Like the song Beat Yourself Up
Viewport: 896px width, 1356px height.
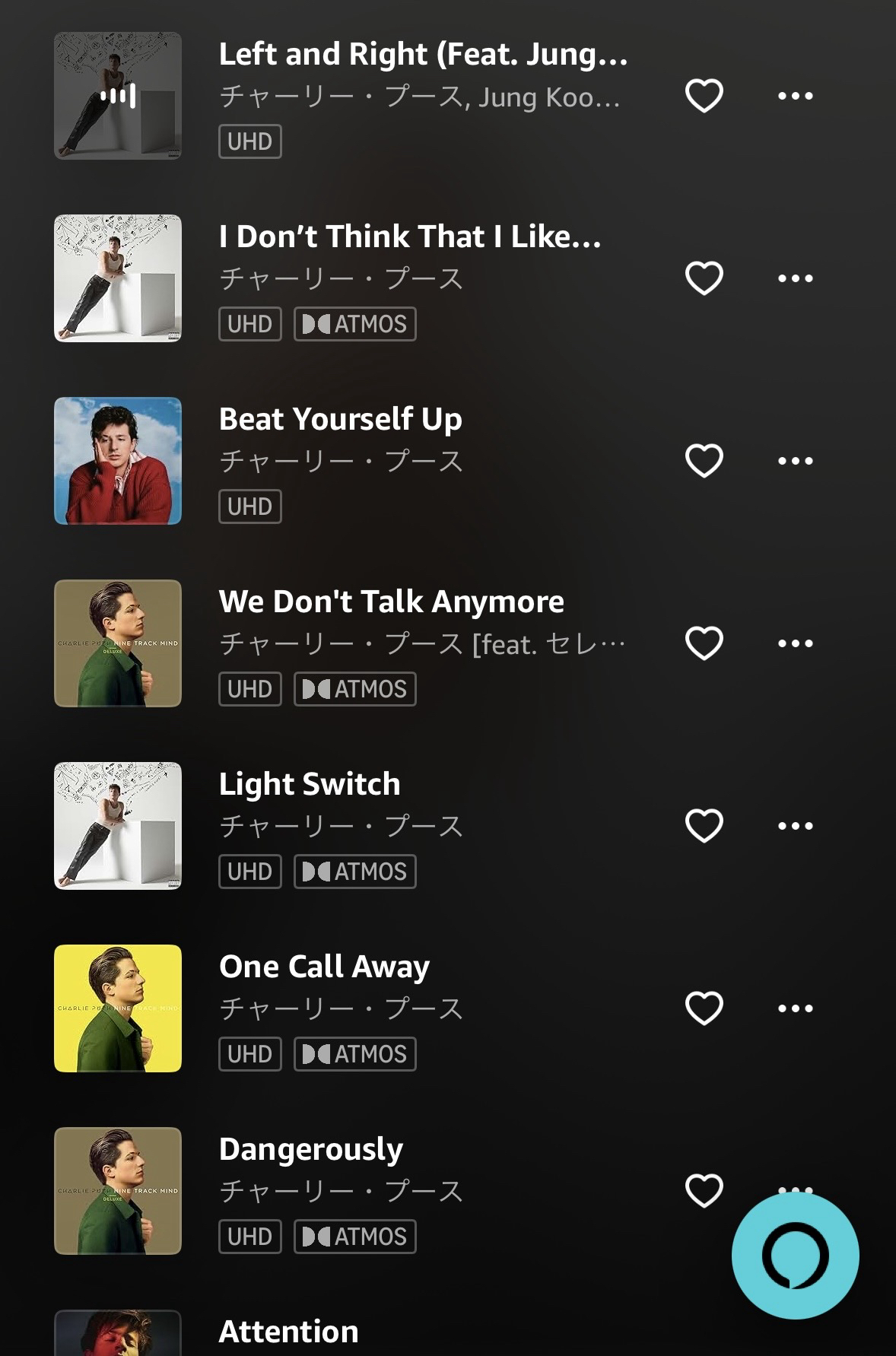point(704,461)
